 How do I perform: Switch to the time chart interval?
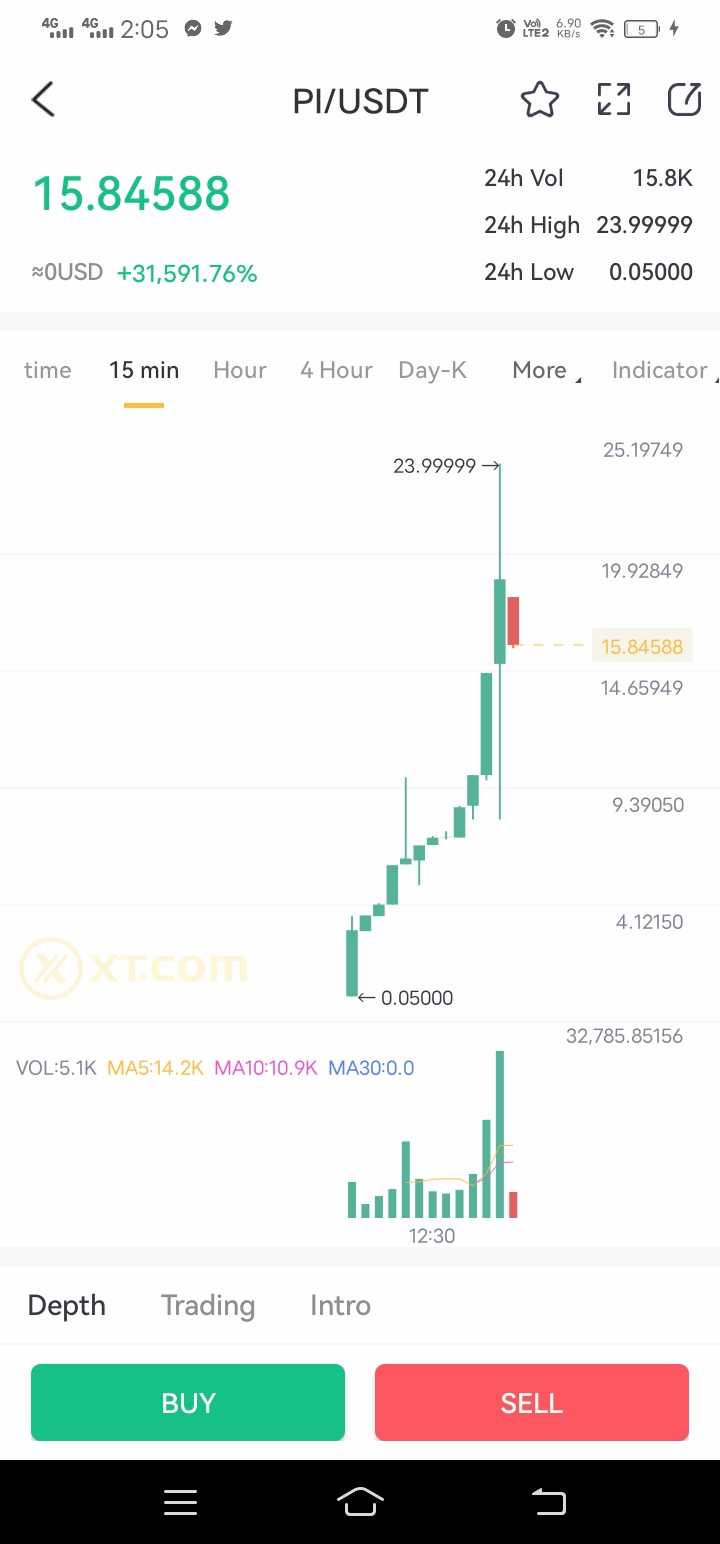(x=47, y=370)
